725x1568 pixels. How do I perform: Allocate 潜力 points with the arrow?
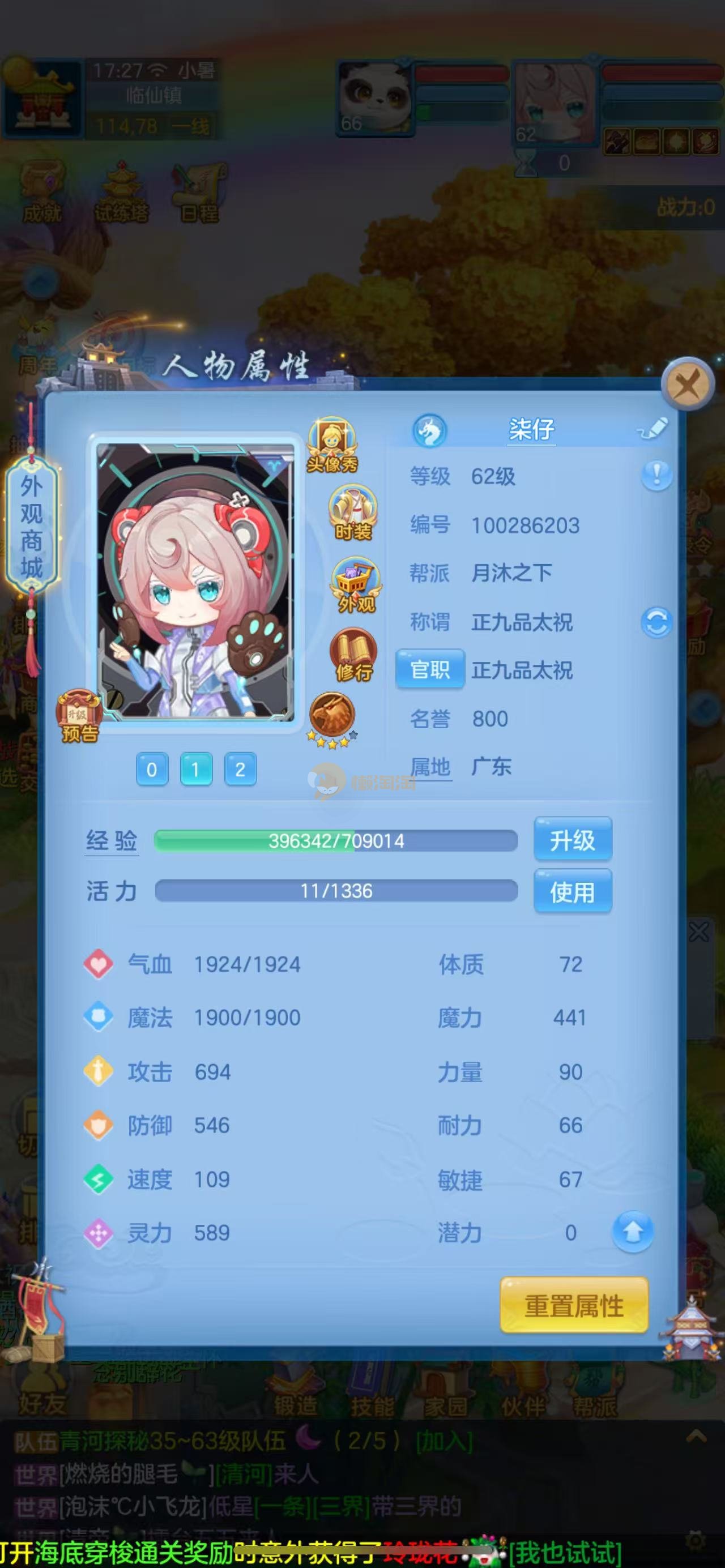(x=633, y=1233)
